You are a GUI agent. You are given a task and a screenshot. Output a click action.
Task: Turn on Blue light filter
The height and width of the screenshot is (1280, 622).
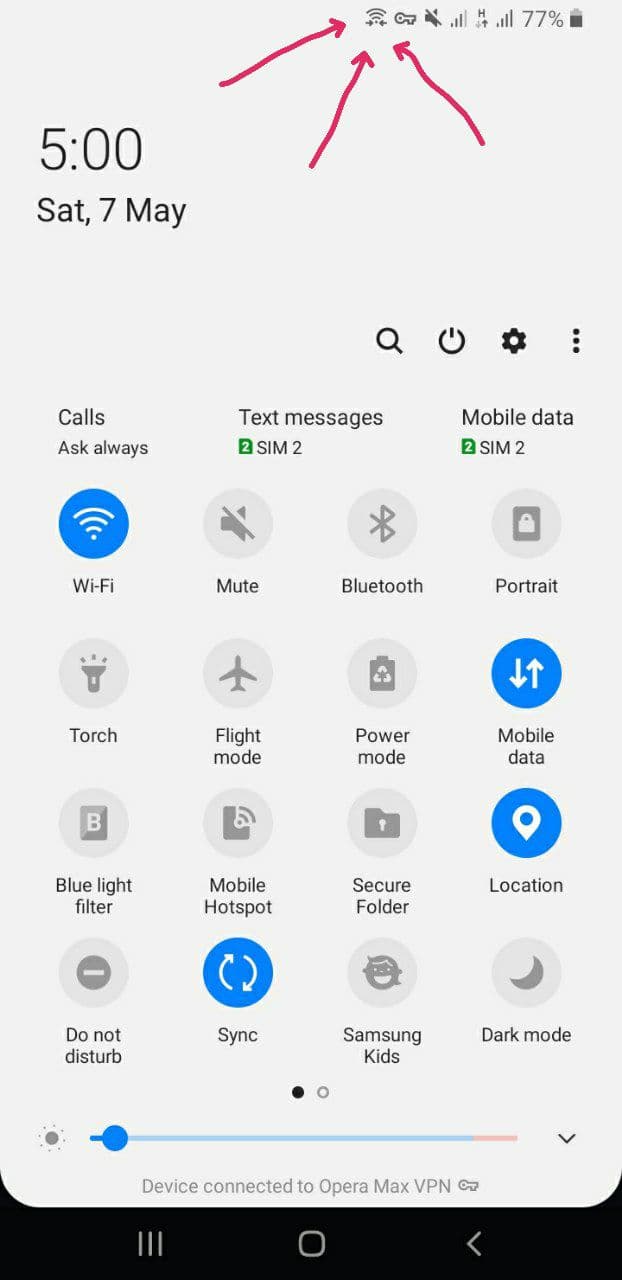[x=93, y=823]
